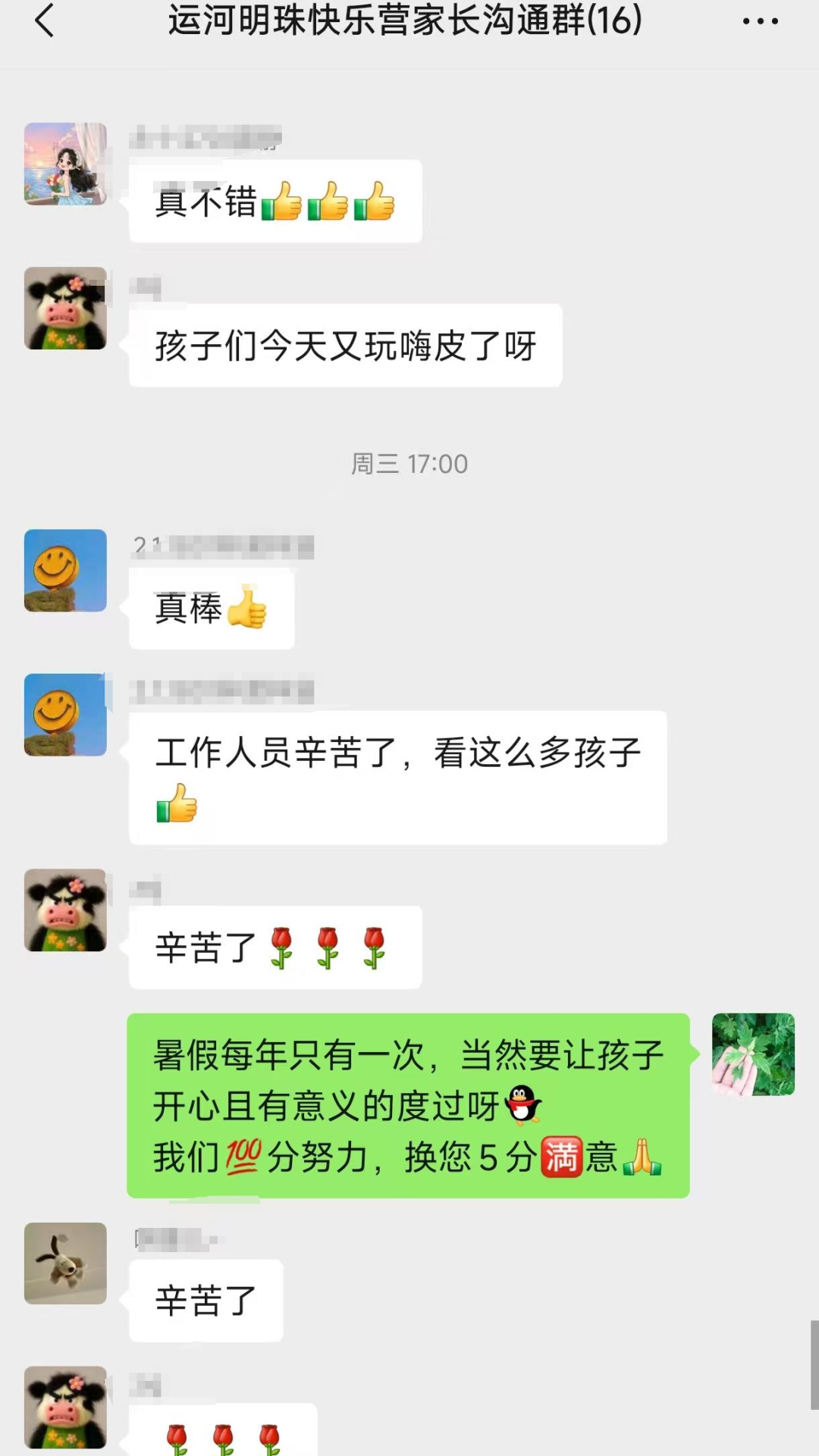Open smiley avatar beside 工作人员辛苦了 message

tap(65, 714)
